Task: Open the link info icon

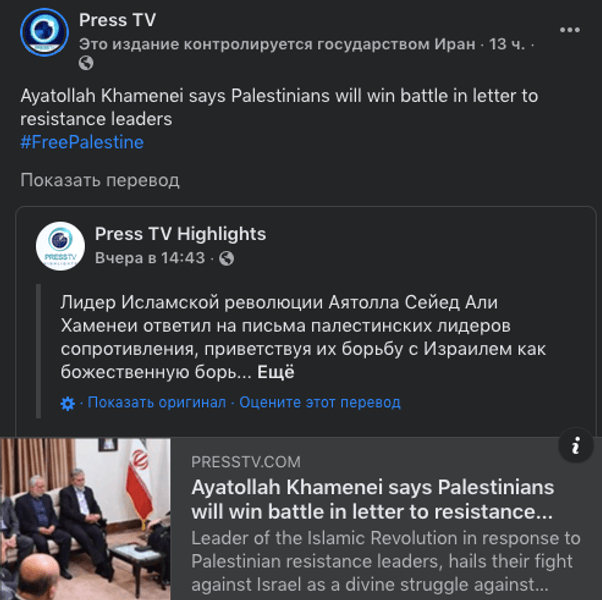Action: (575, 446)
